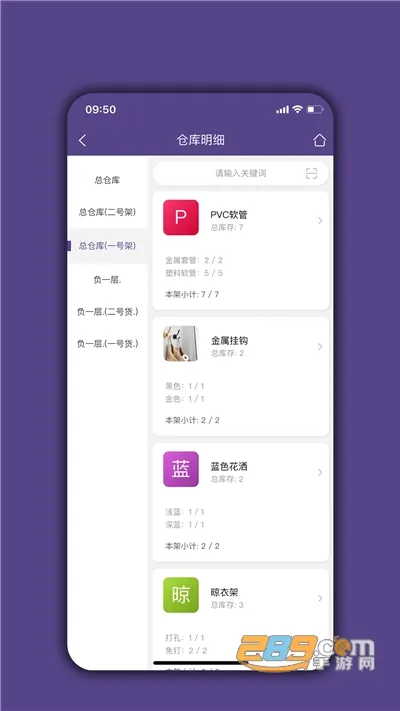Screen dimensions: 400x711
Task: Open 负一层.(一号货.) shelf
Action: [x=107, y=343]
